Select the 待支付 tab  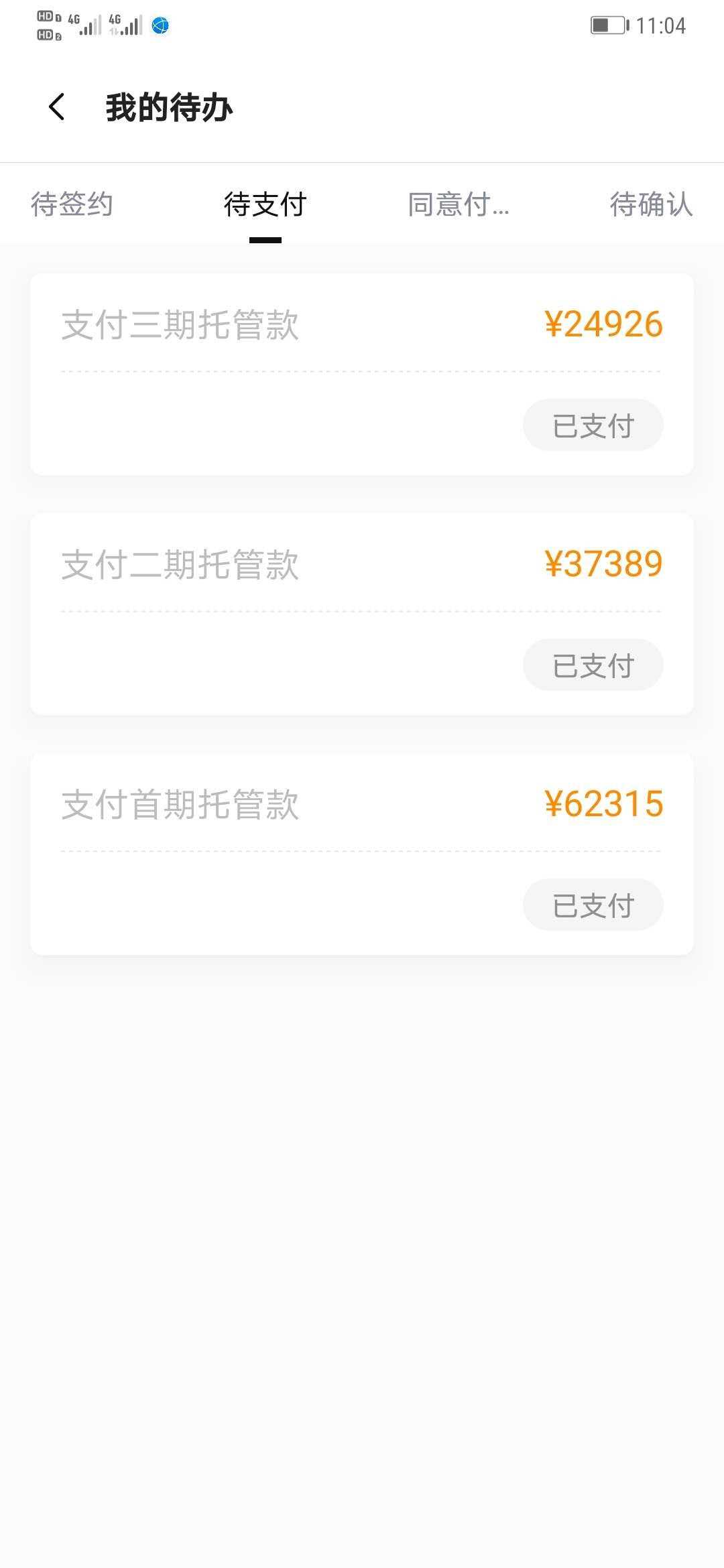pos(265,204)
